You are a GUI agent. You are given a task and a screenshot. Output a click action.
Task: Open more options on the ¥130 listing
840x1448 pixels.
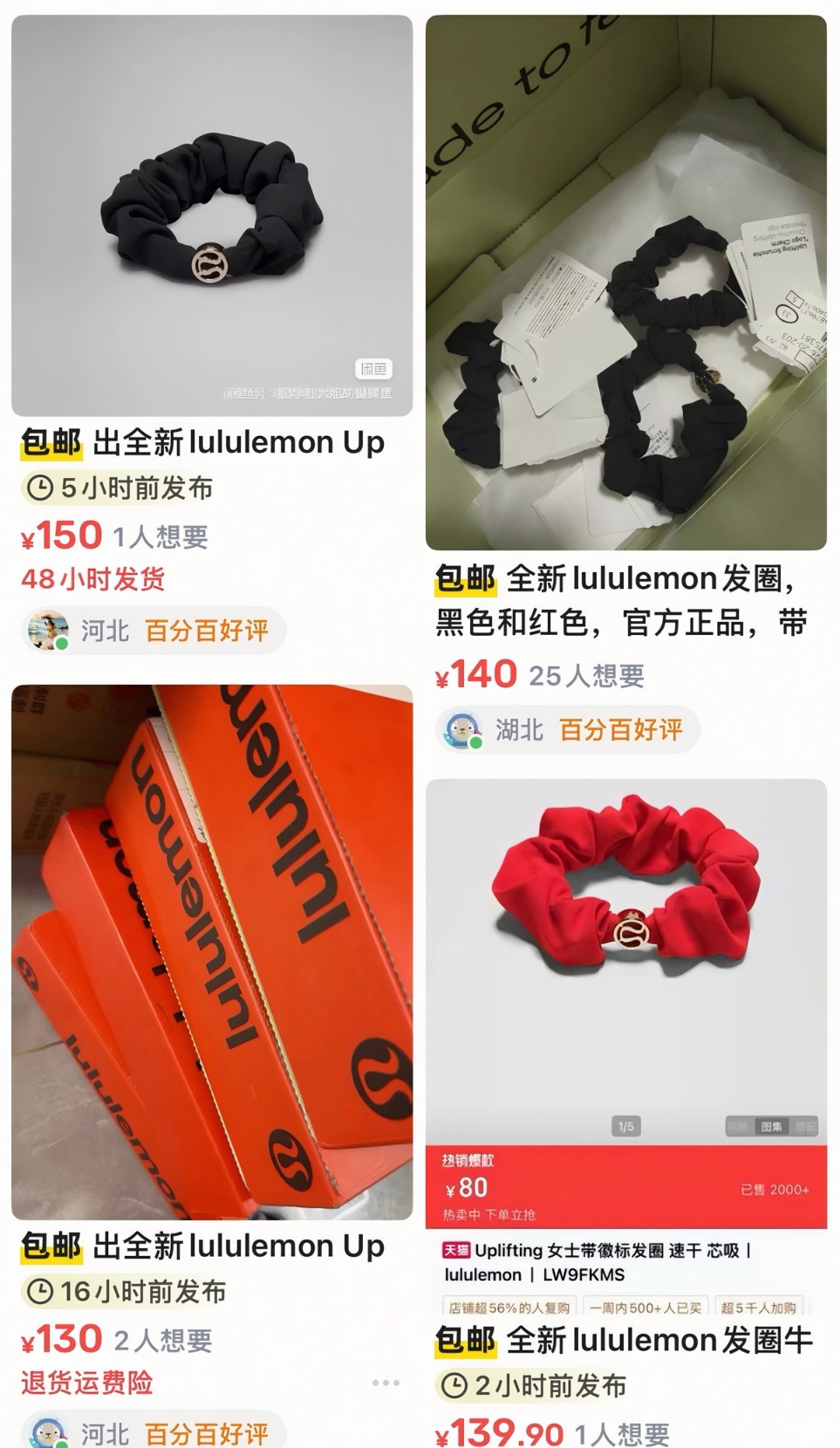[385, 1383]
